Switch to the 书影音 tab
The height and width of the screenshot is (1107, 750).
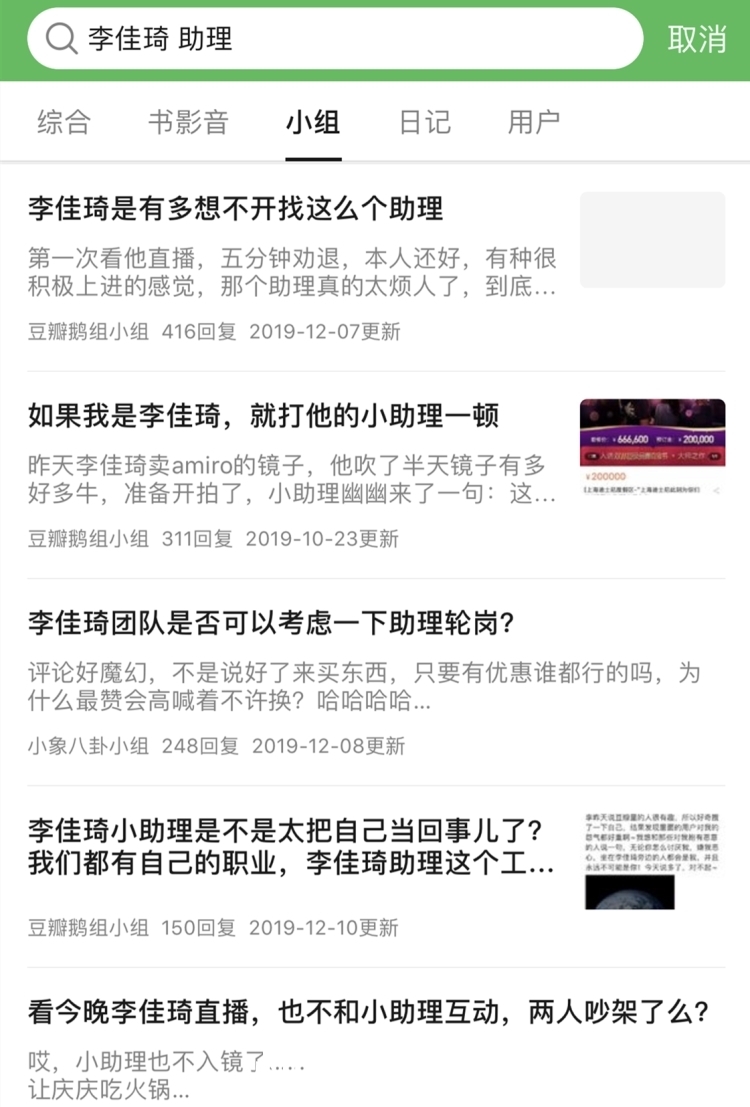click(188, 122)
